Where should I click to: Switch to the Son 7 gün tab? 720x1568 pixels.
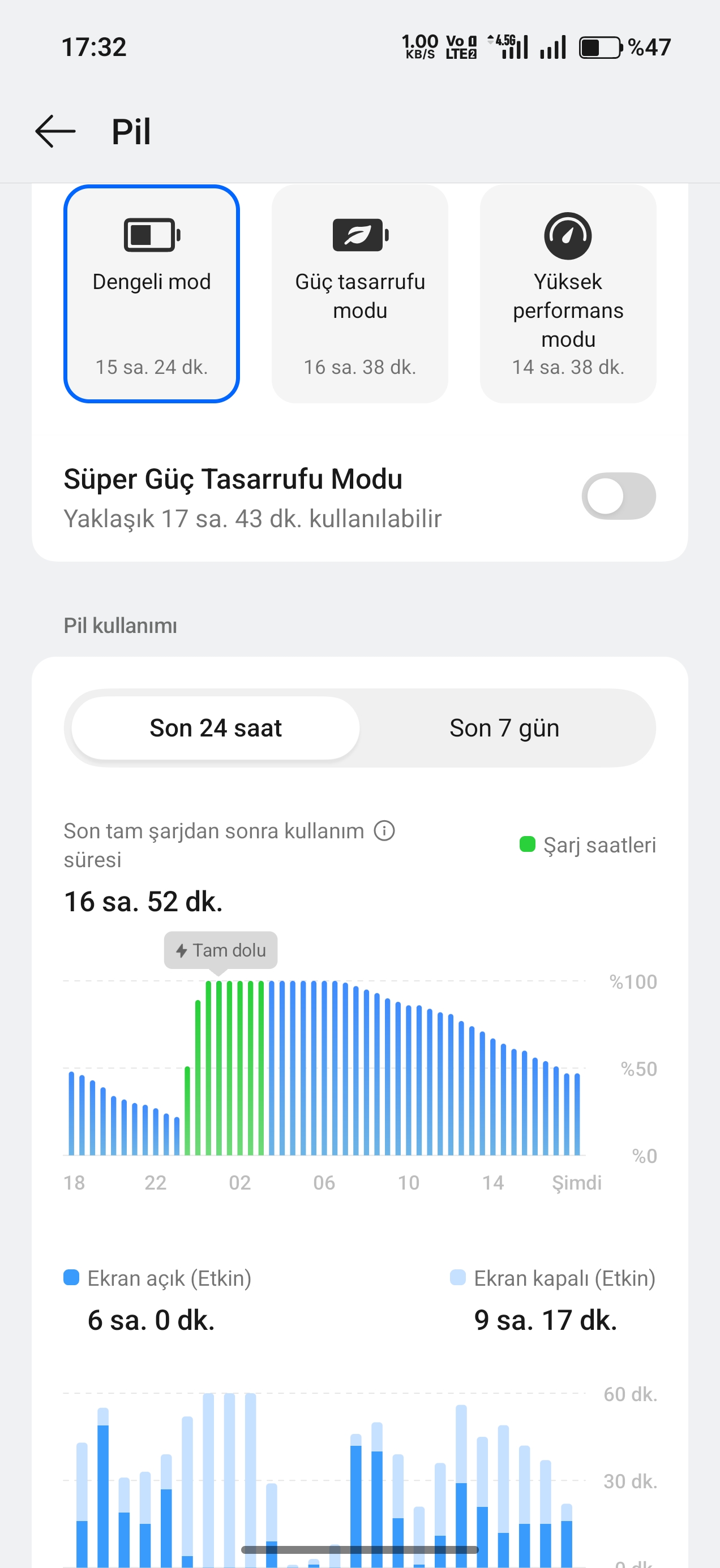(504, 728)
